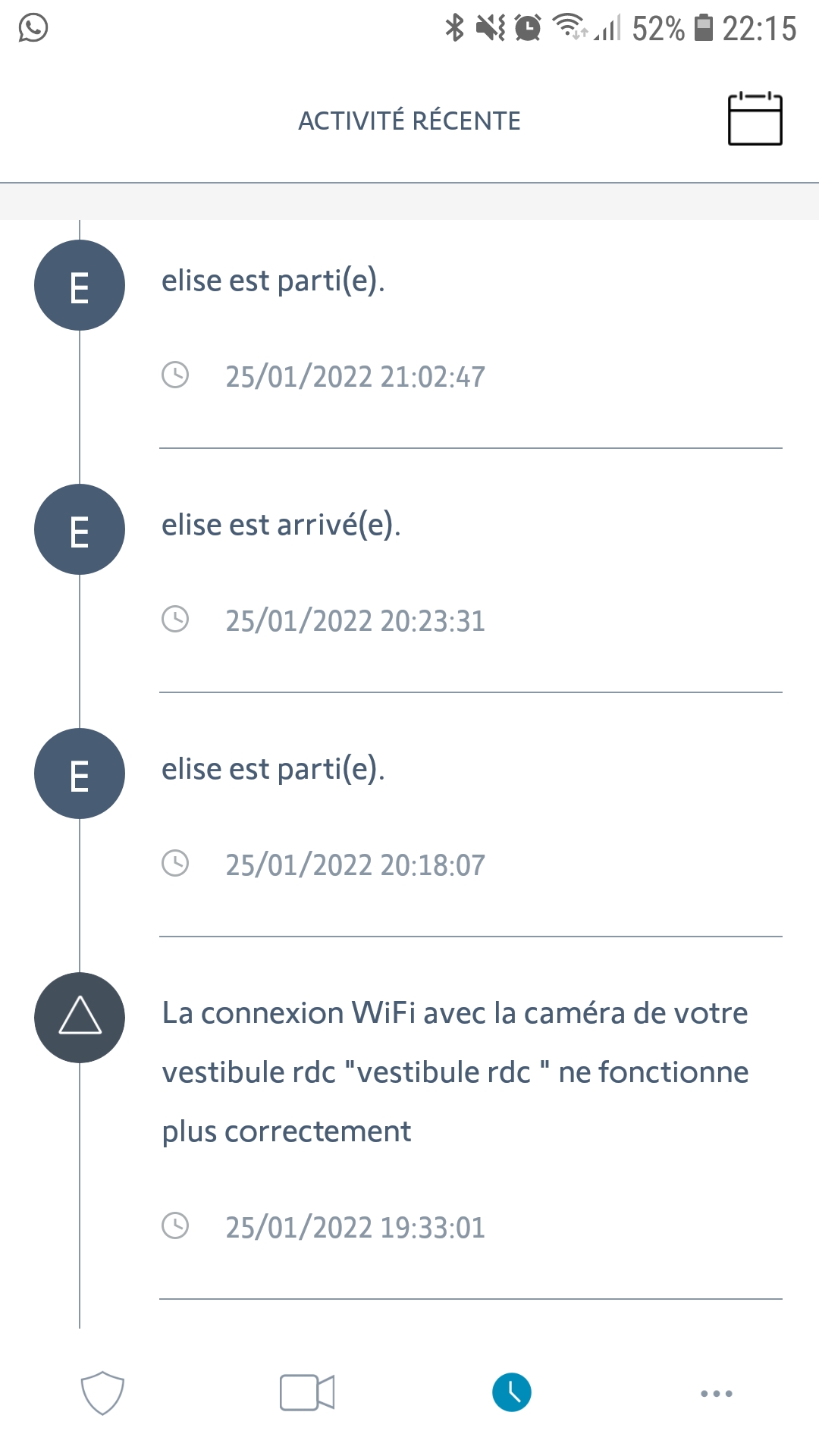This screenshot has height=1456, width=819.
Task: Open the calendar date filter
Action: [755, 119]
